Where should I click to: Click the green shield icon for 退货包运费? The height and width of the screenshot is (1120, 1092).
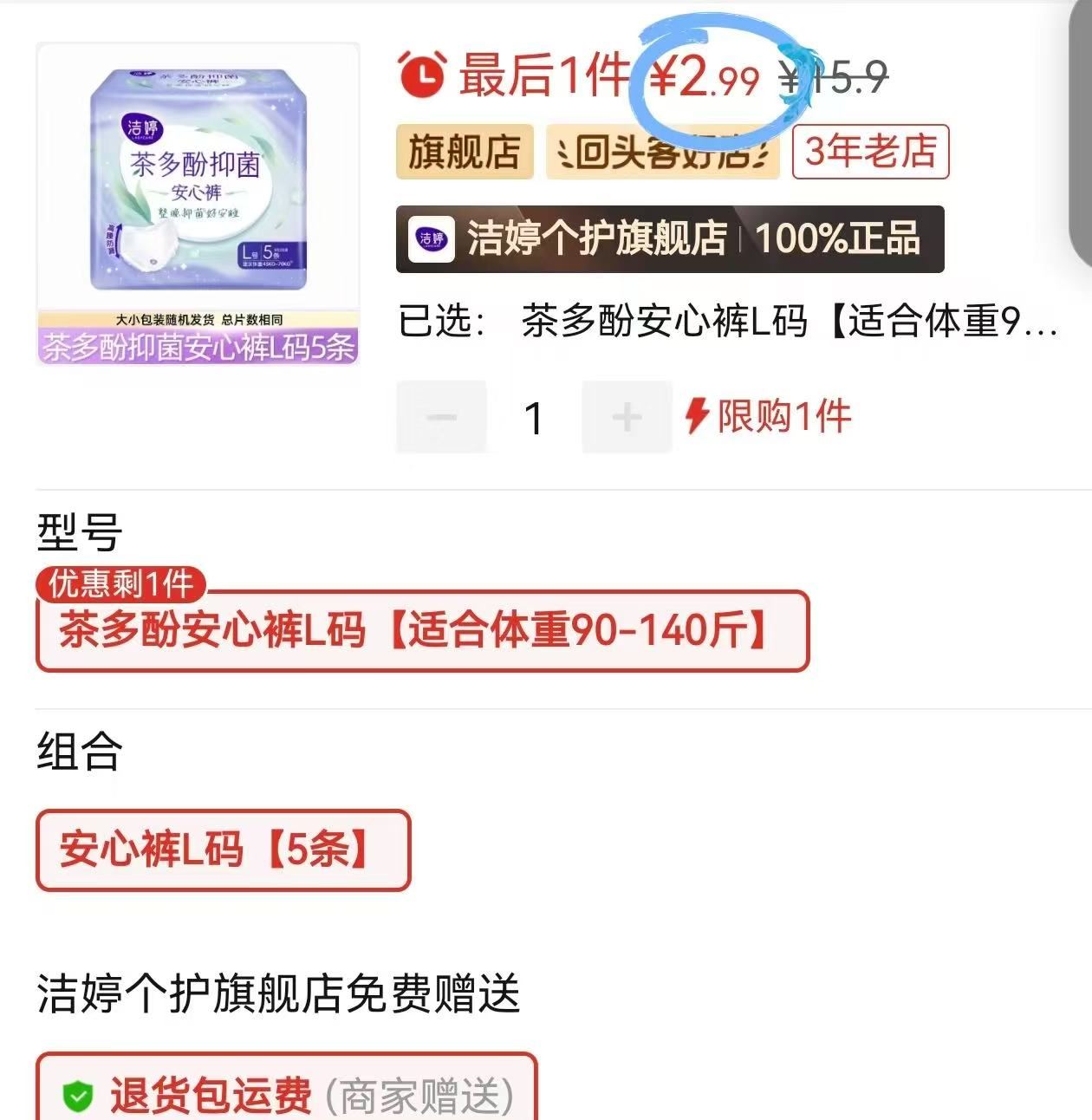coord(79,1096)
